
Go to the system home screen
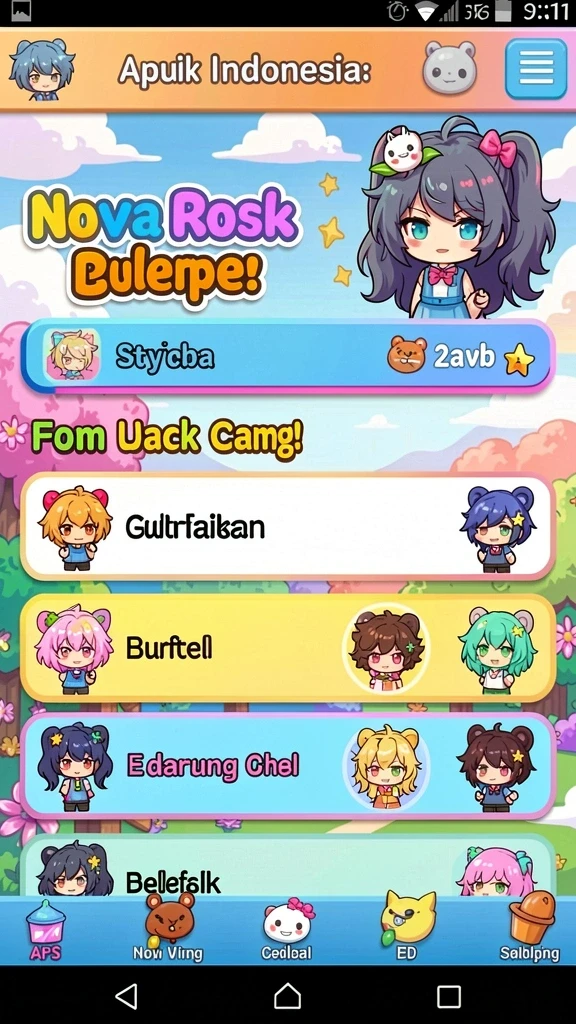pyautogui.click(x=287, y=997)
